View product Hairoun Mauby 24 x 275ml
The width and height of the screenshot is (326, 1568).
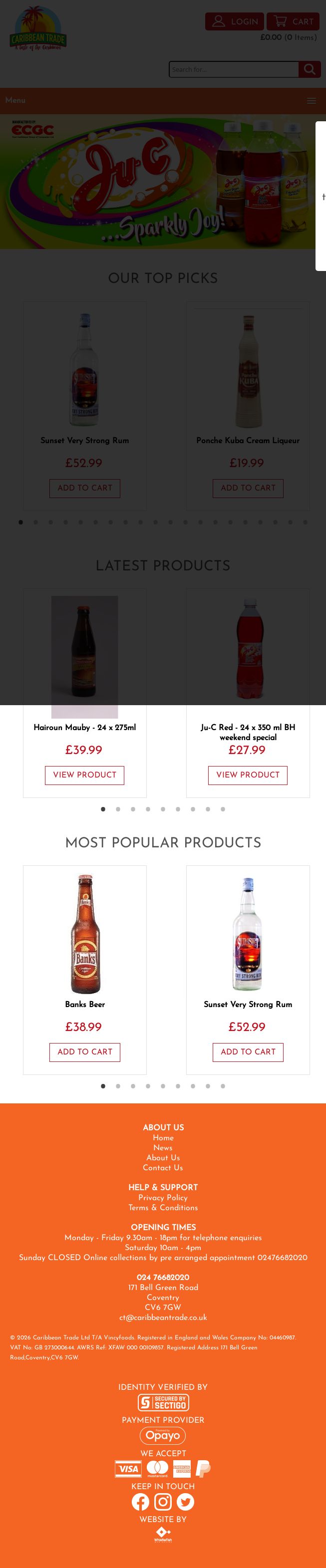pyautogui.click(x=85, y=775)
